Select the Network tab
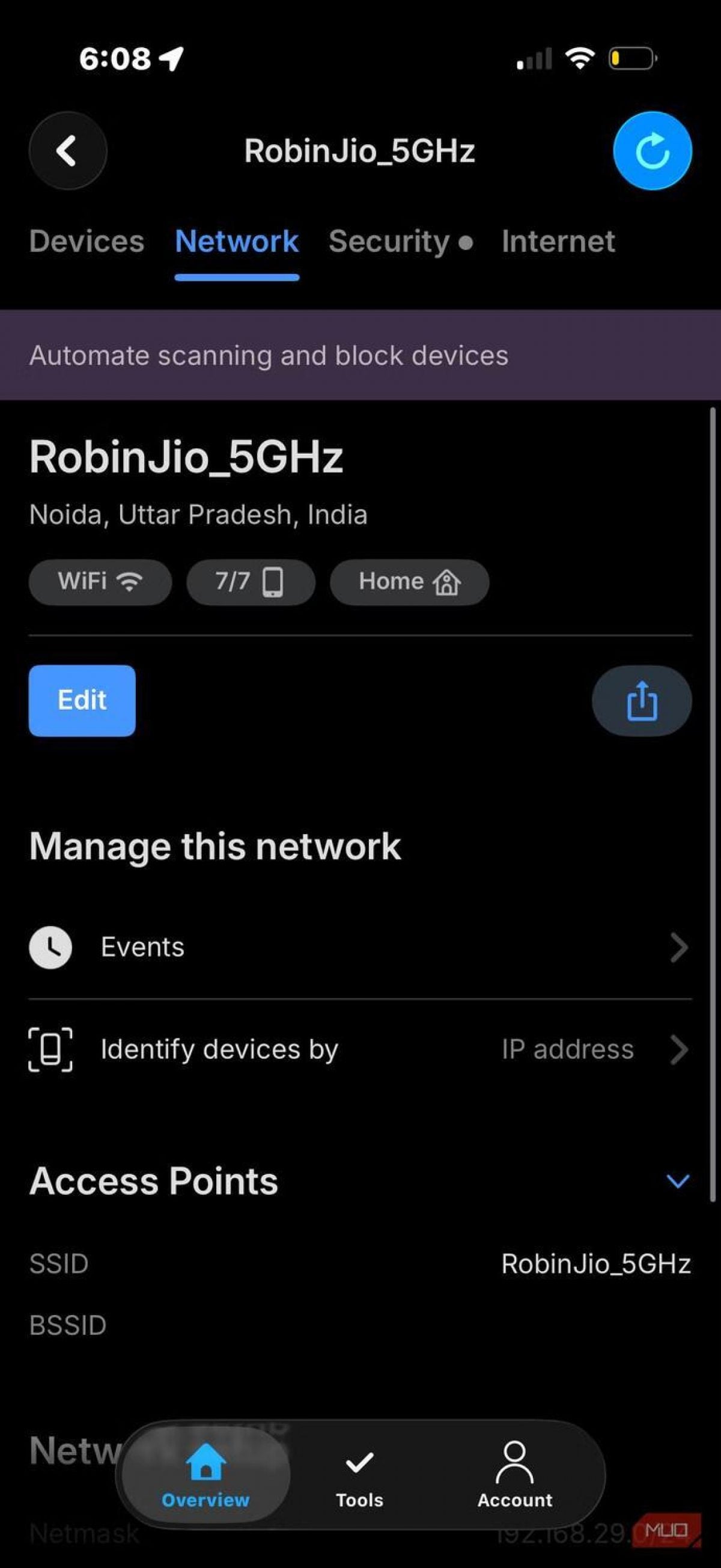Viewport: 721px width, 1568px height. [x=236, y=241]
